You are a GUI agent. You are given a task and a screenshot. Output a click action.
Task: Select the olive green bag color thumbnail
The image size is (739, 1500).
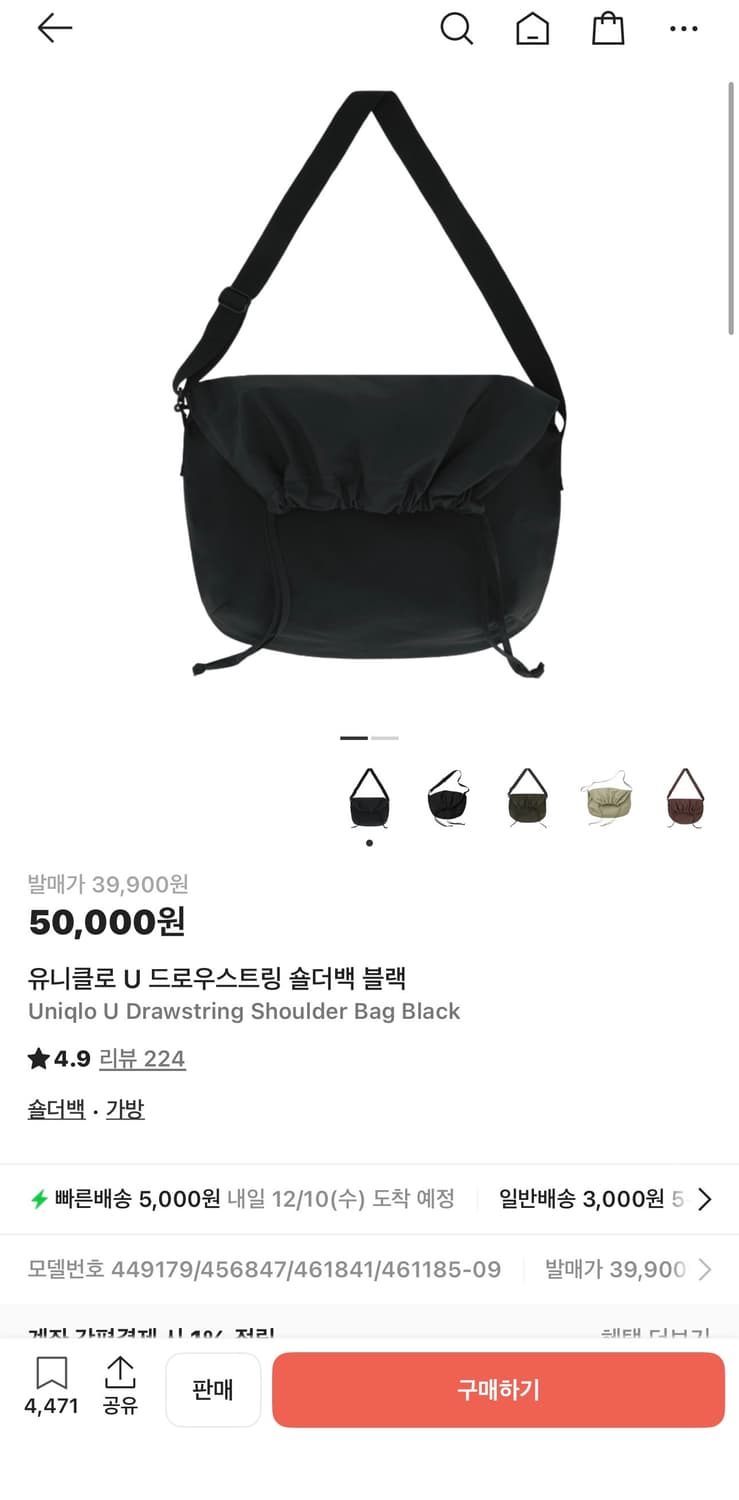(x=526, y=797)
